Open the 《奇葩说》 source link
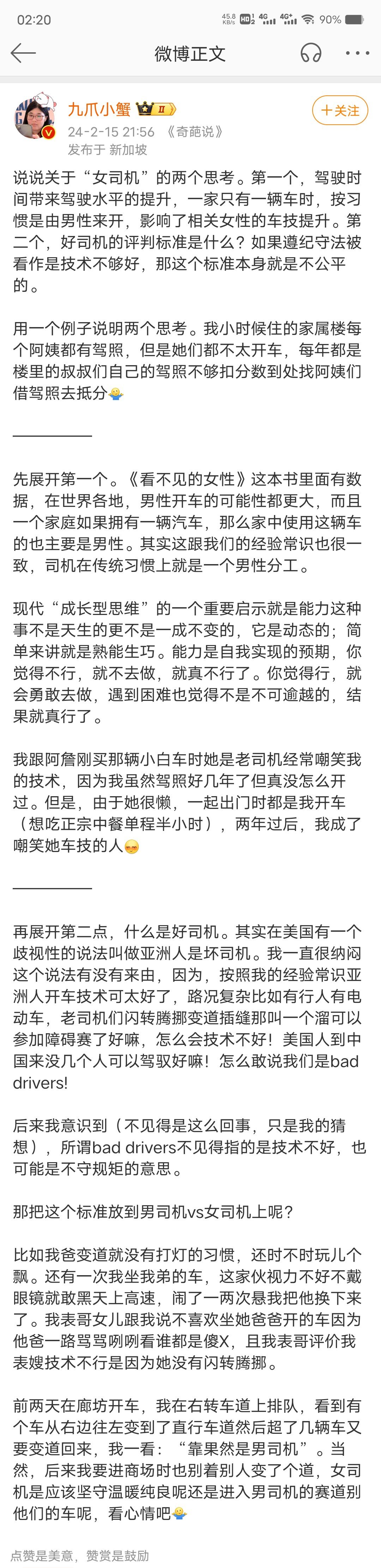Viewport: 381px width, 1568px height. coord(194,131)
